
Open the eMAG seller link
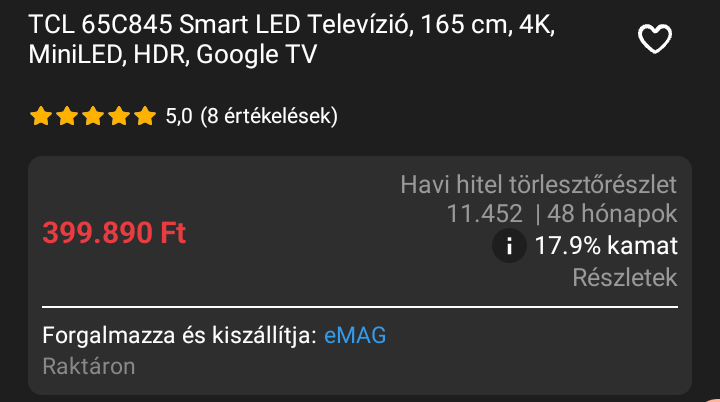[355, 336]
